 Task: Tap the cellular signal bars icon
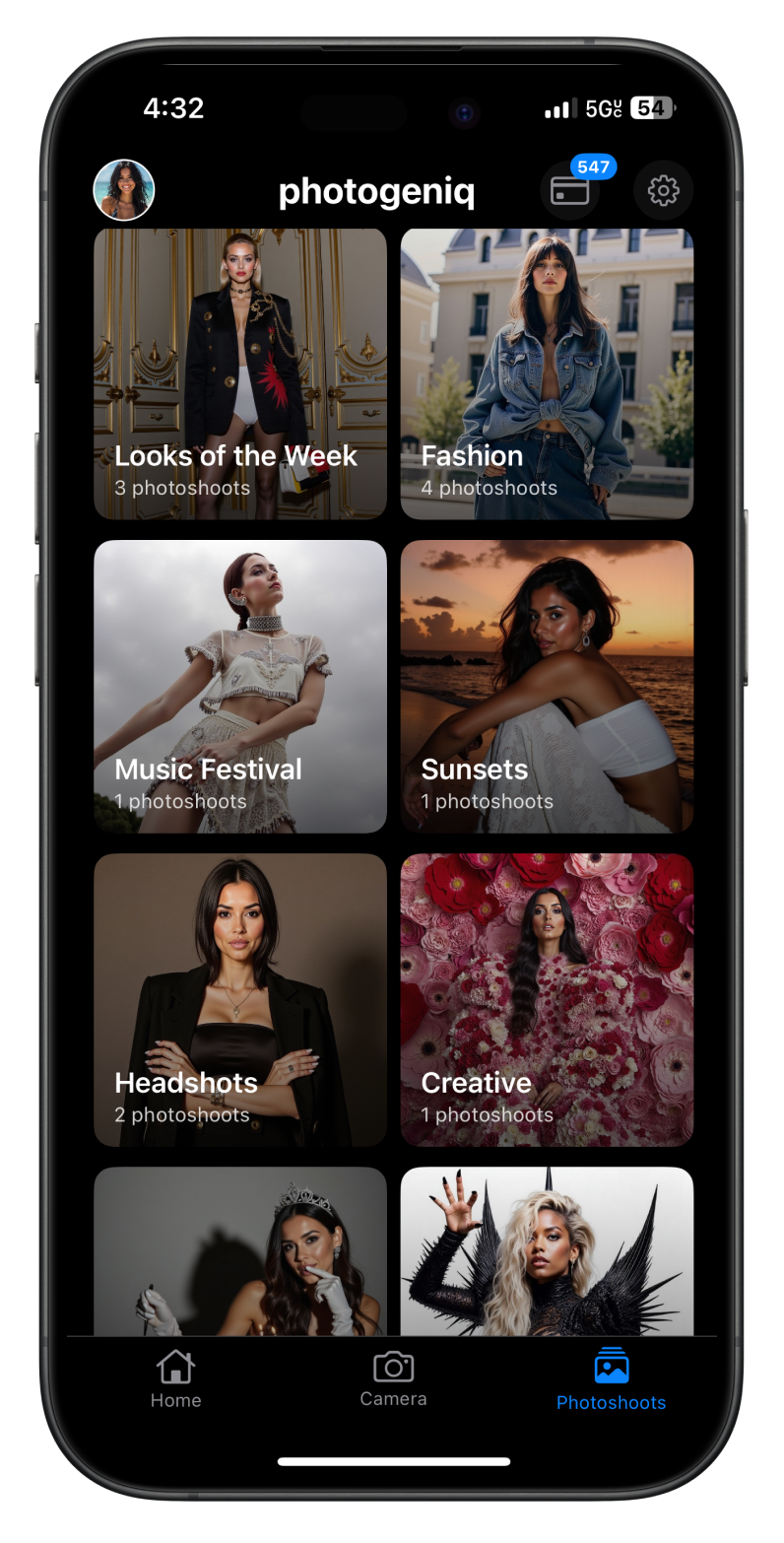(558, 109)
